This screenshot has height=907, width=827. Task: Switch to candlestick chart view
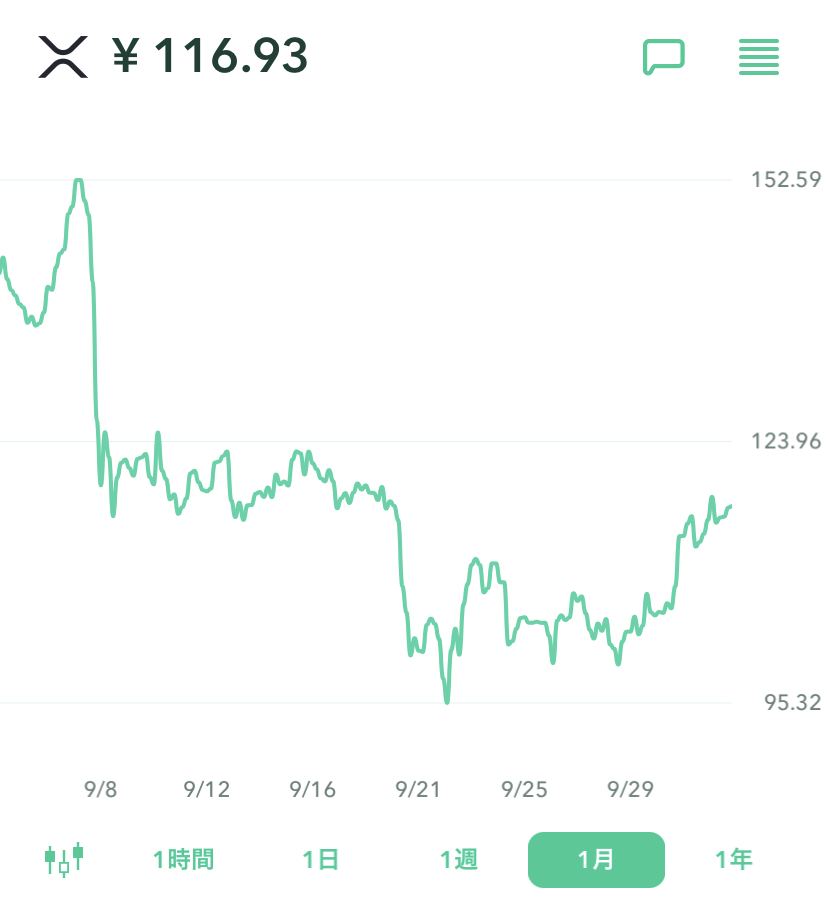tap(64, 859)
